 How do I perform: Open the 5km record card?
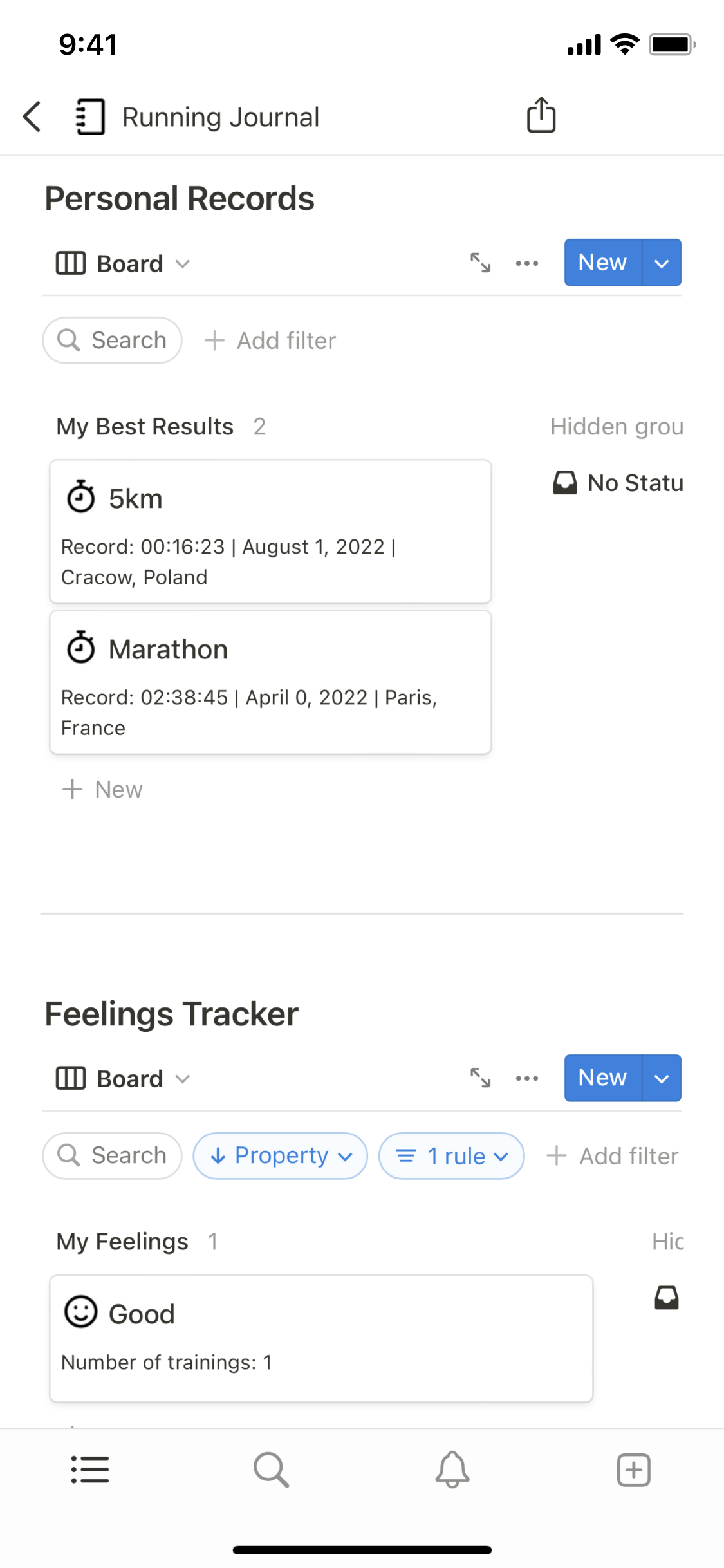coord(270,531)
